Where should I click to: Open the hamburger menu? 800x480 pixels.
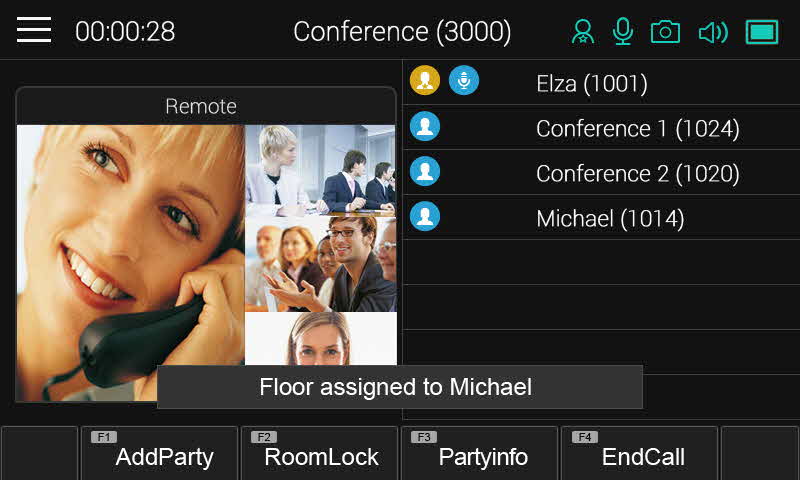click(34, 31)
